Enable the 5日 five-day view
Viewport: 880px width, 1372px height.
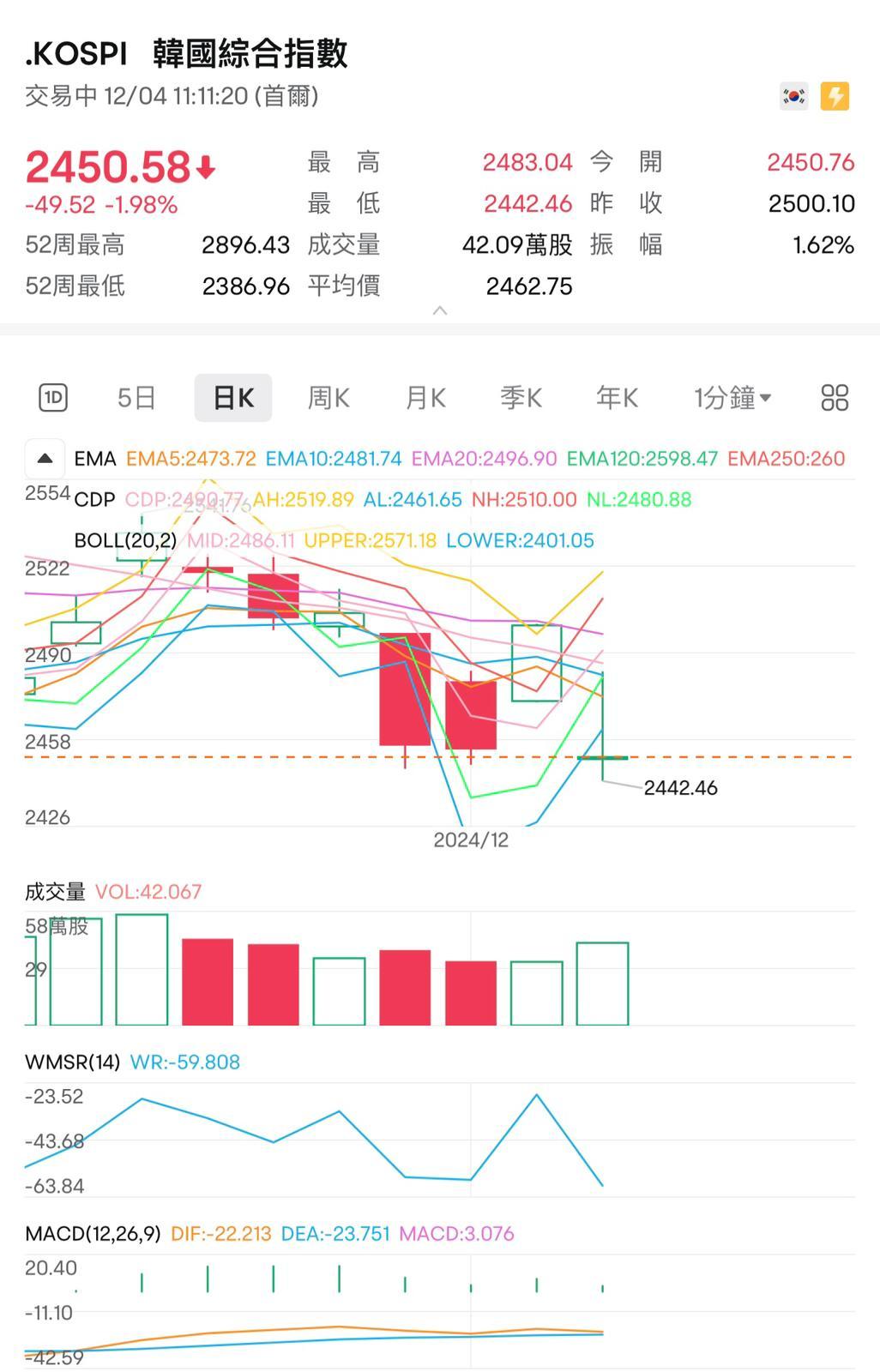[x=137, y=397]
